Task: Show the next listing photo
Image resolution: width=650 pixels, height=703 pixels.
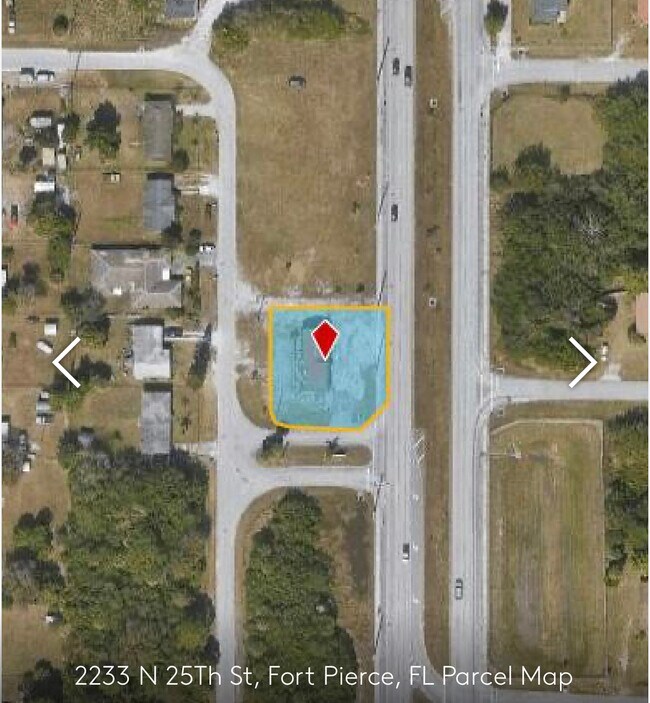Action: tap(583, 362)
